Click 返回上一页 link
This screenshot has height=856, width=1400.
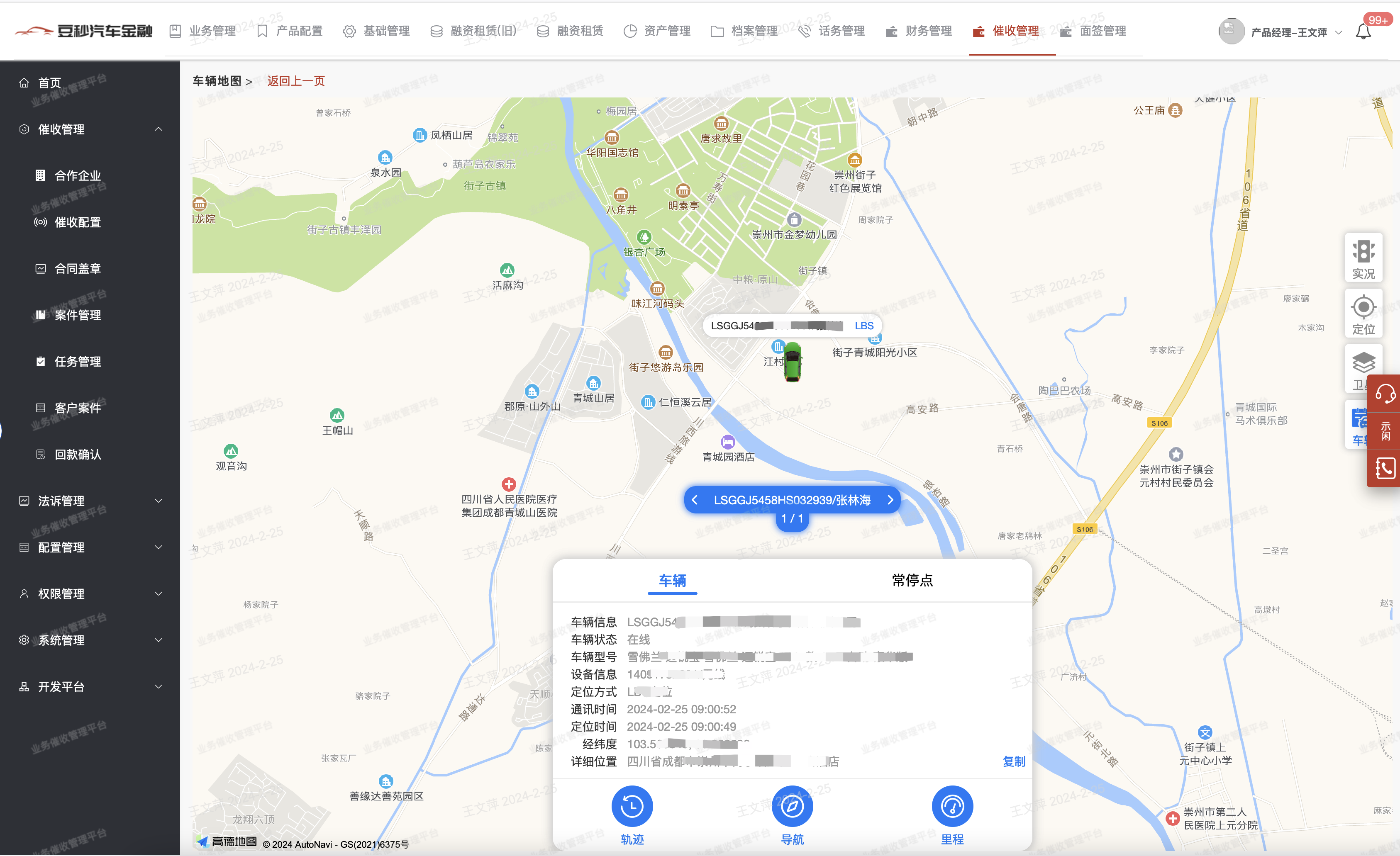pyautogui.click(x=295, y=81)
